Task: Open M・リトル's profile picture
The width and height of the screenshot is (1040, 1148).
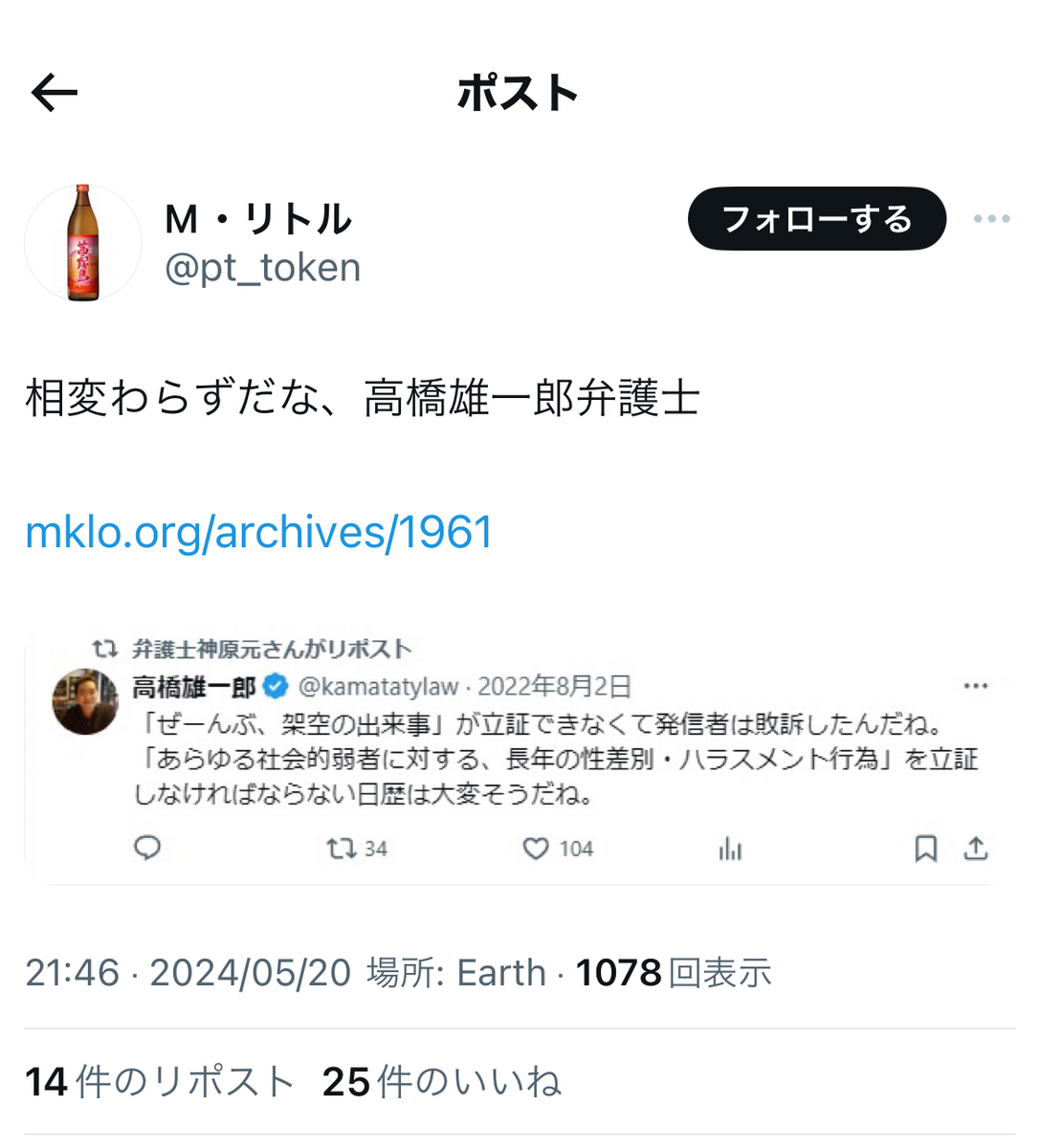Action: [x=83, y=243]
